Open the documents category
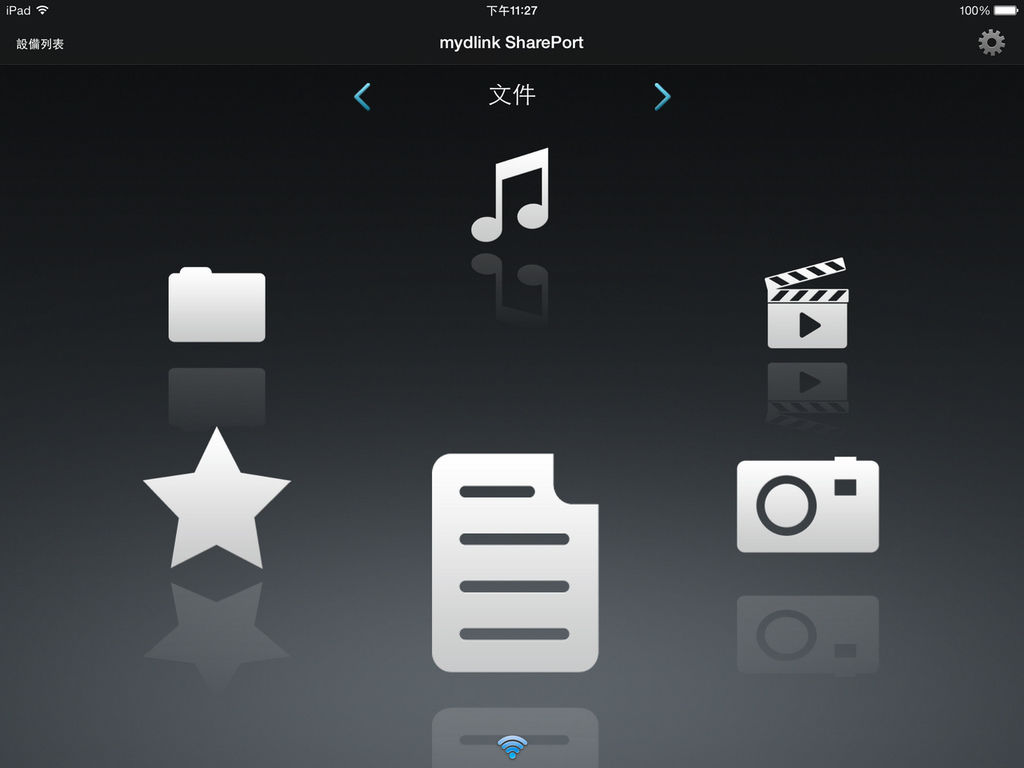Screen dimensions: 1024x768 click(514, 562)
